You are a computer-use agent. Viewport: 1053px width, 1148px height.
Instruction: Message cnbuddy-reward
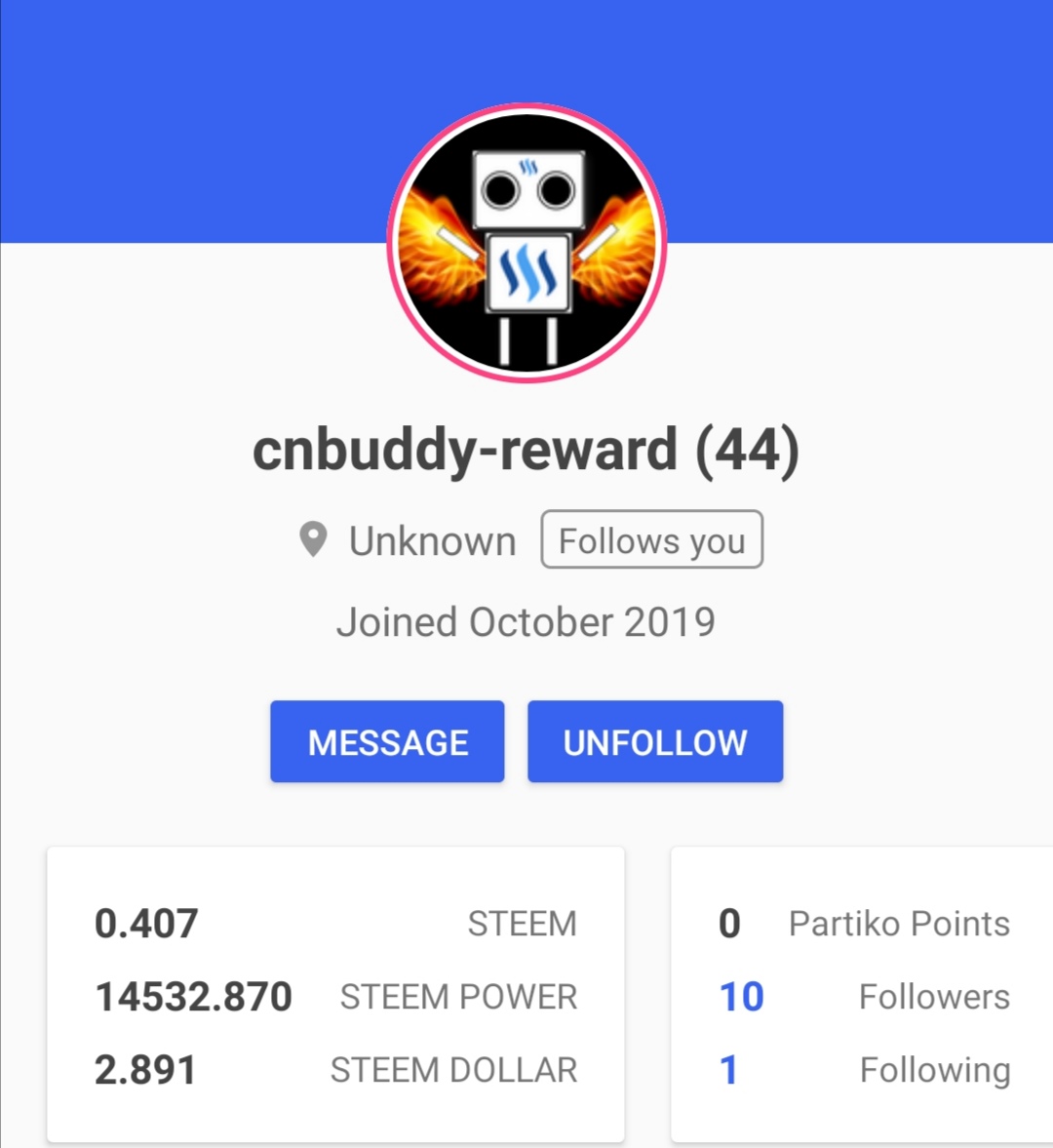(387, 742)
